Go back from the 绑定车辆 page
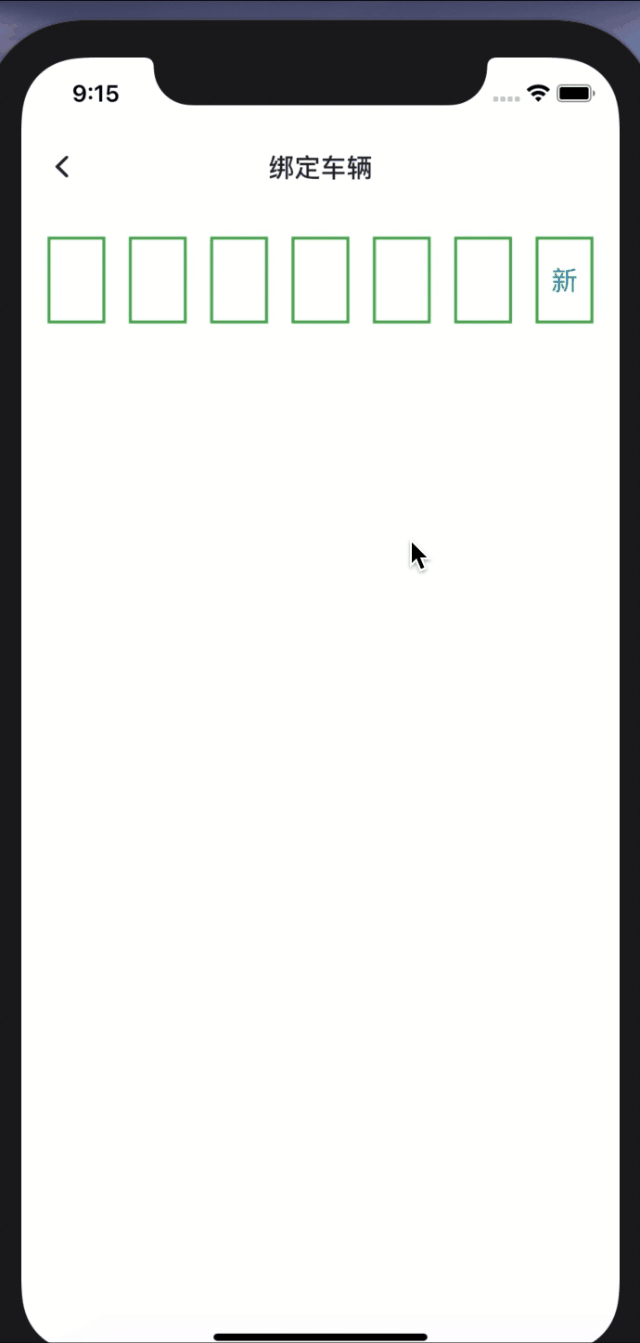 [x=62, y=167]
